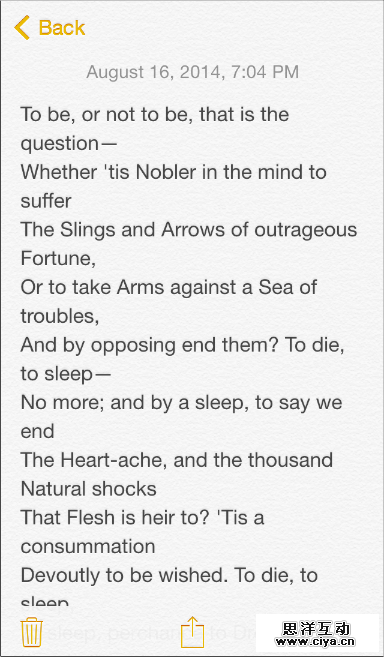Screen dimensions: 384x657
Task: Go back to the notes list
Action: coord(49,28)
